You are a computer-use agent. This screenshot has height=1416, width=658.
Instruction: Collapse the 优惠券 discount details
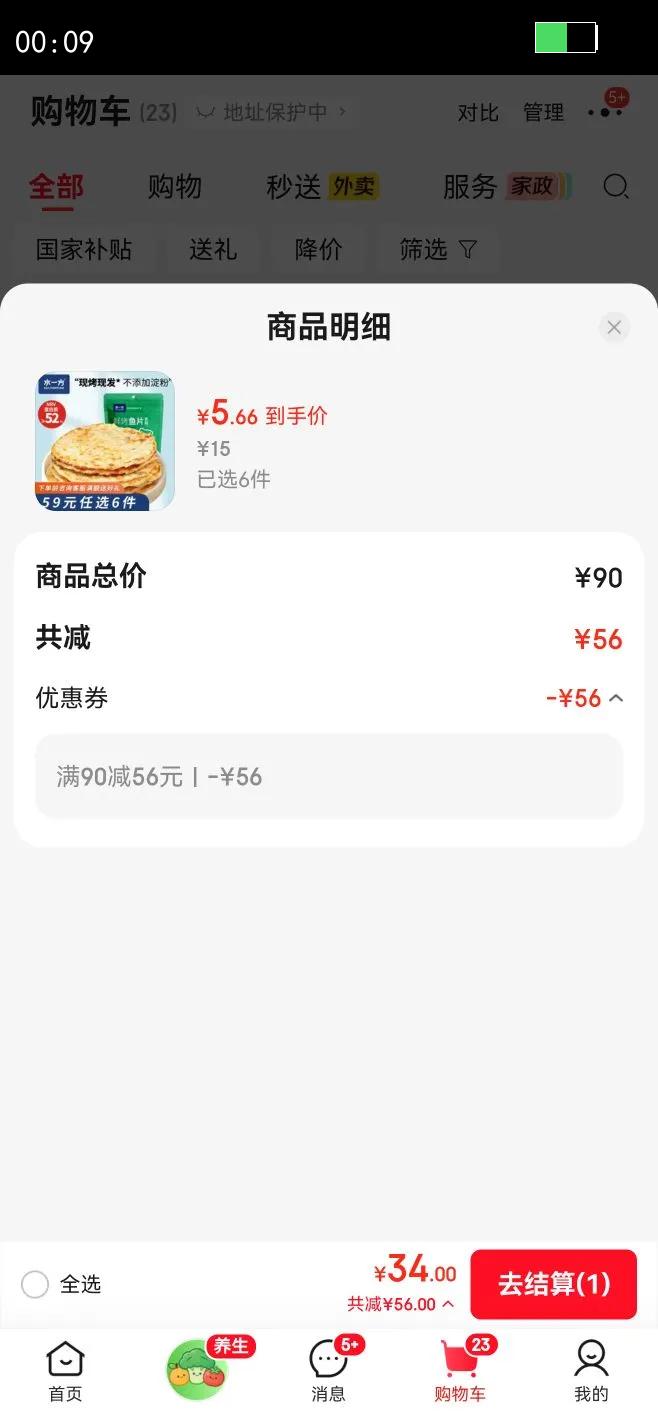(616, 698)
